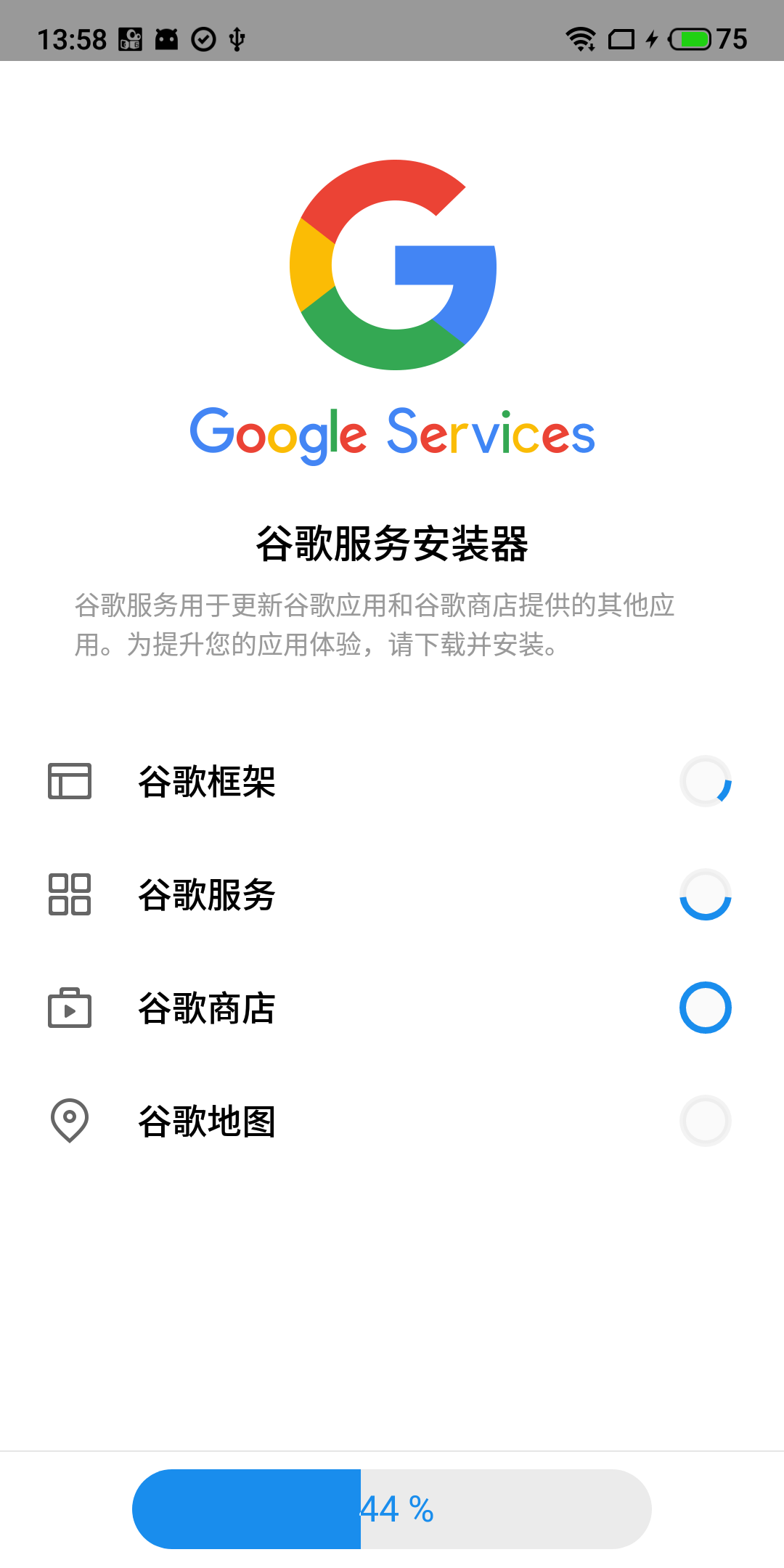The height and width of the screenshot is (1568, 784).
Task: Click the 谷歌地图 location pin icon
Action: tap(69, 1121)
